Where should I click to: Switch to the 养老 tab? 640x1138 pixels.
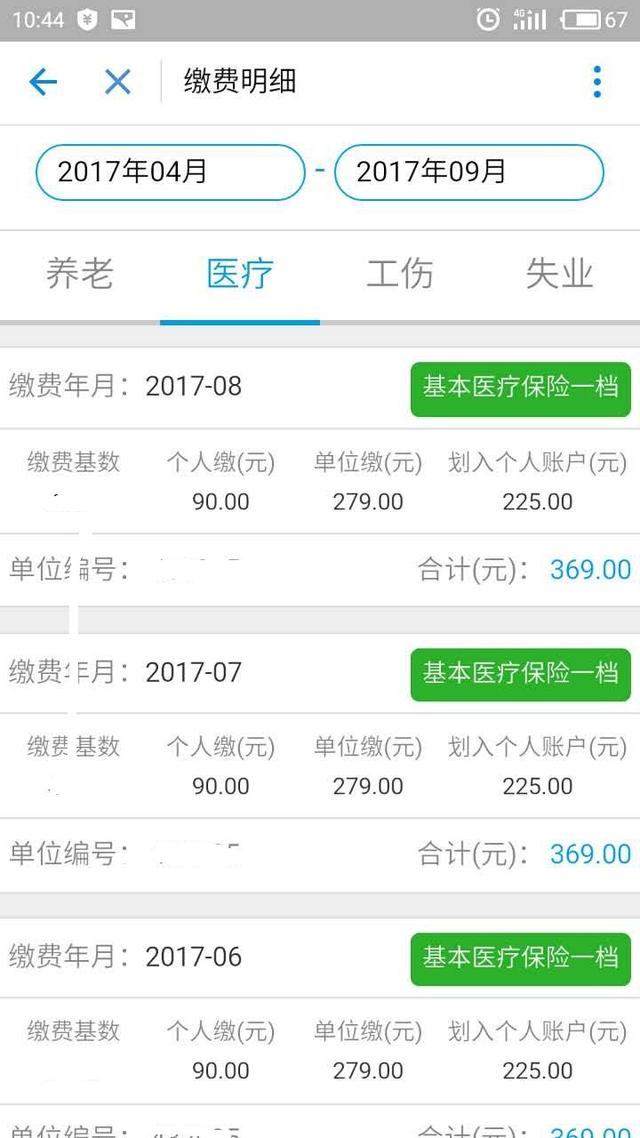80,274
